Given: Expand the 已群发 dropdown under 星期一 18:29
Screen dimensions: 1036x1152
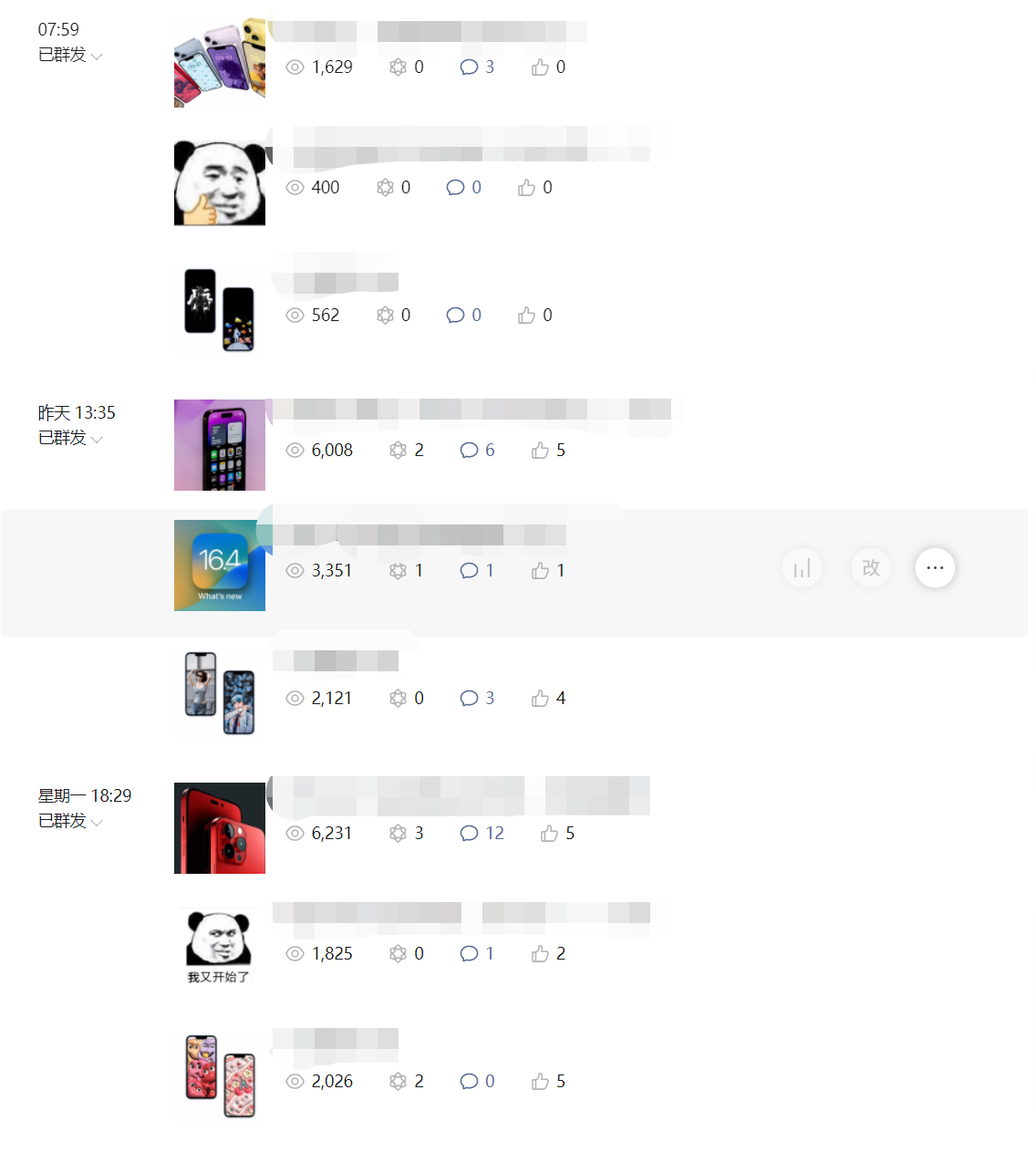Looking at the screenshot, I should [x=70, y=822].
